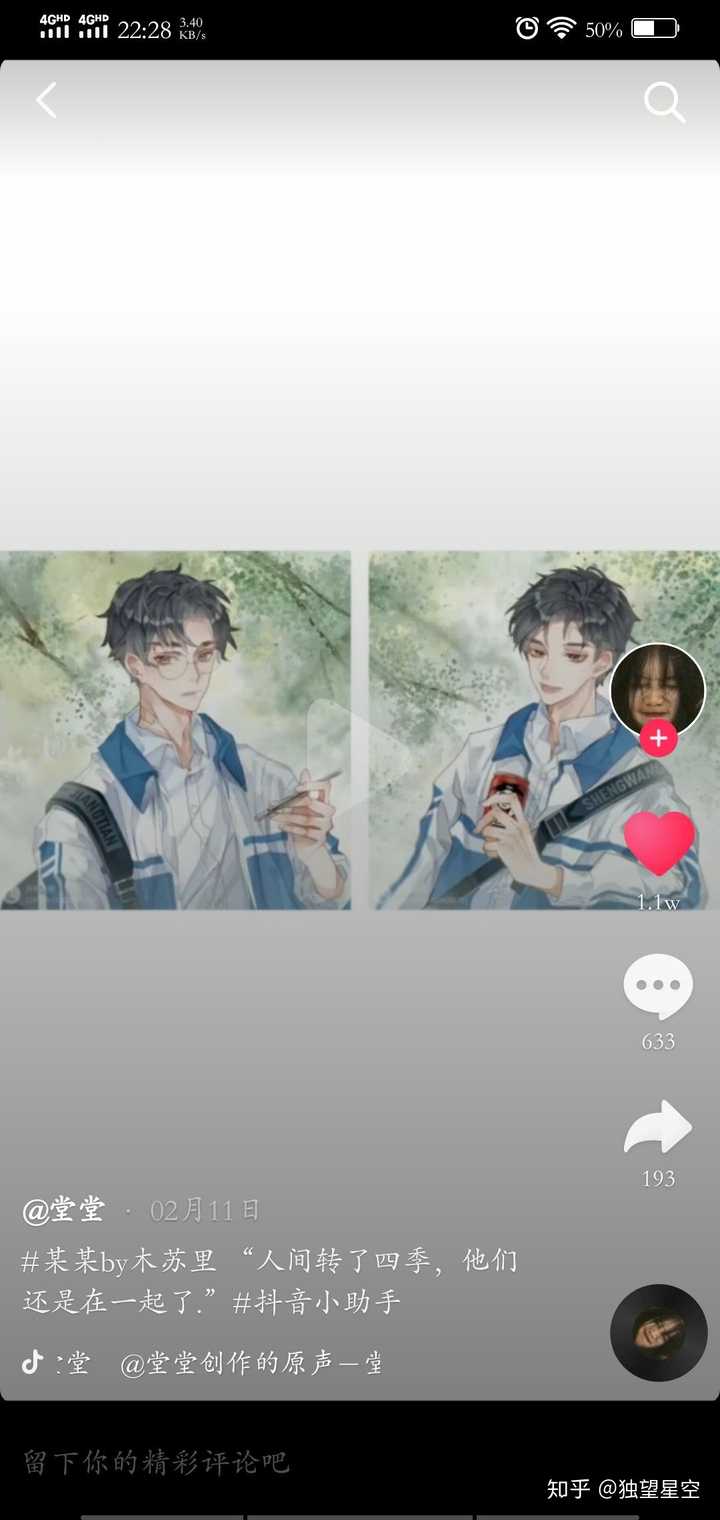This screenshot has width=720, height=1520.
Task: Open the #抖音小助手 hashtag
Action: pyautogui.click(x=317, y=1303)
